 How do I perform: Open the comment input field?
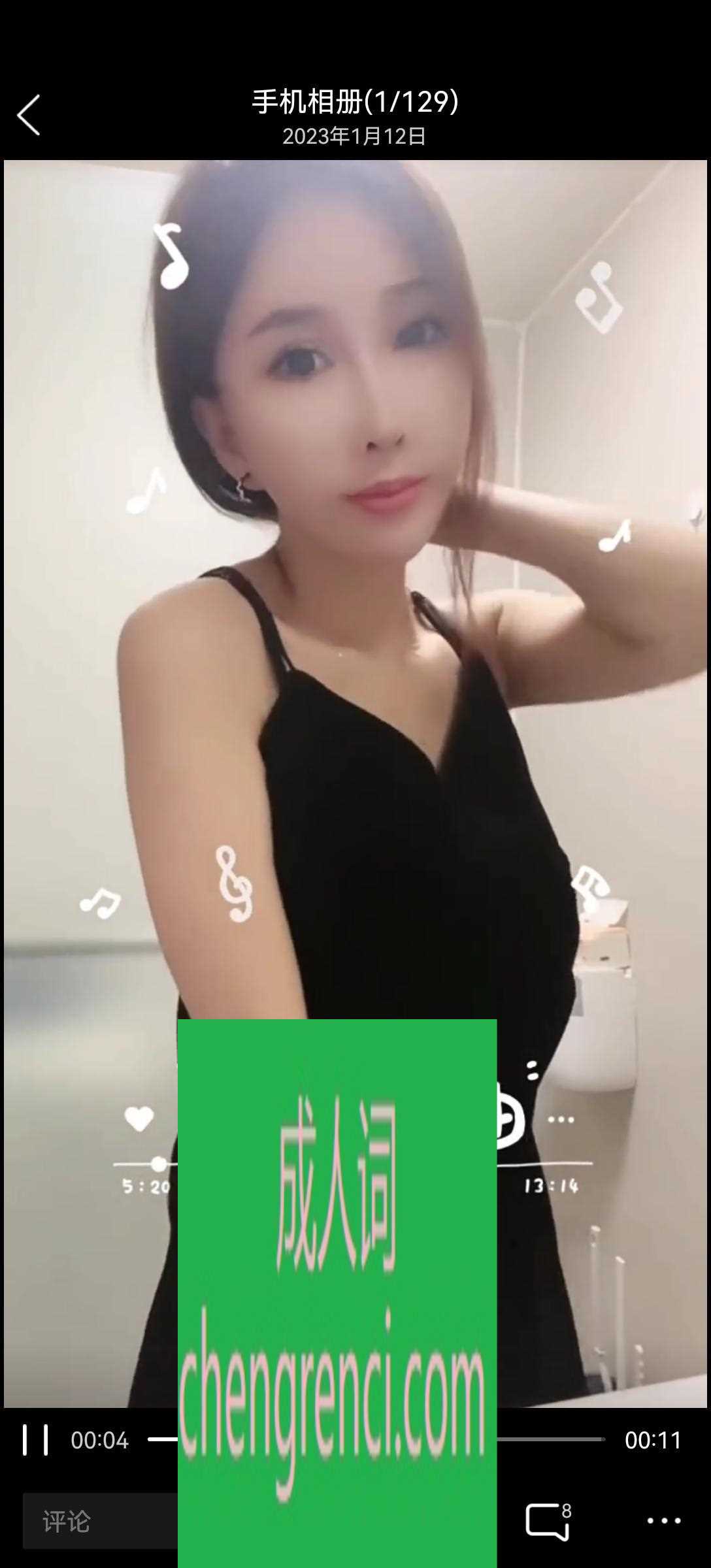coord(98,1521)
